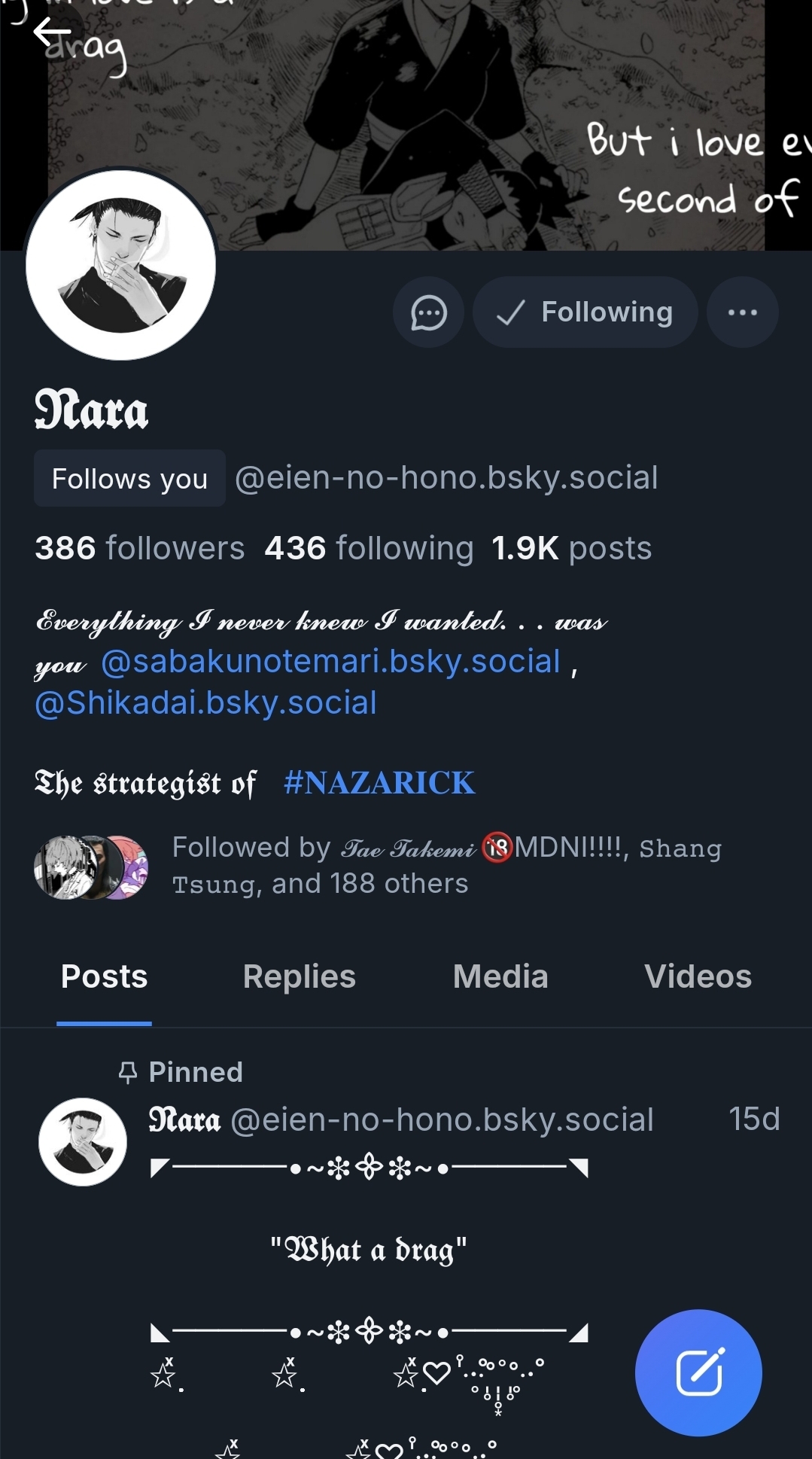The image size is (812, 1459).
Task: View Nara's large profile picture
Action: (x=120, y=265)
